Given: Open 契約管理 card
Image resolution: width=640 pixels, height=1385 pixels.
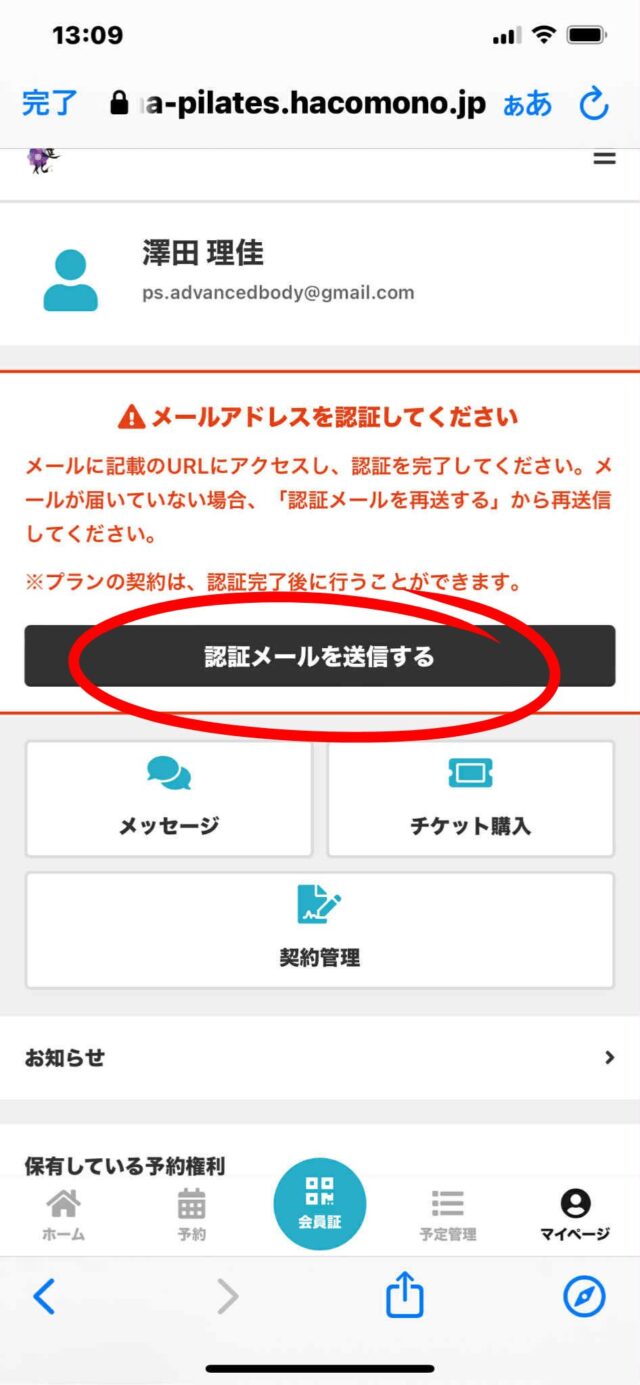Looking at the screenshot, I should tap(319, 929).
